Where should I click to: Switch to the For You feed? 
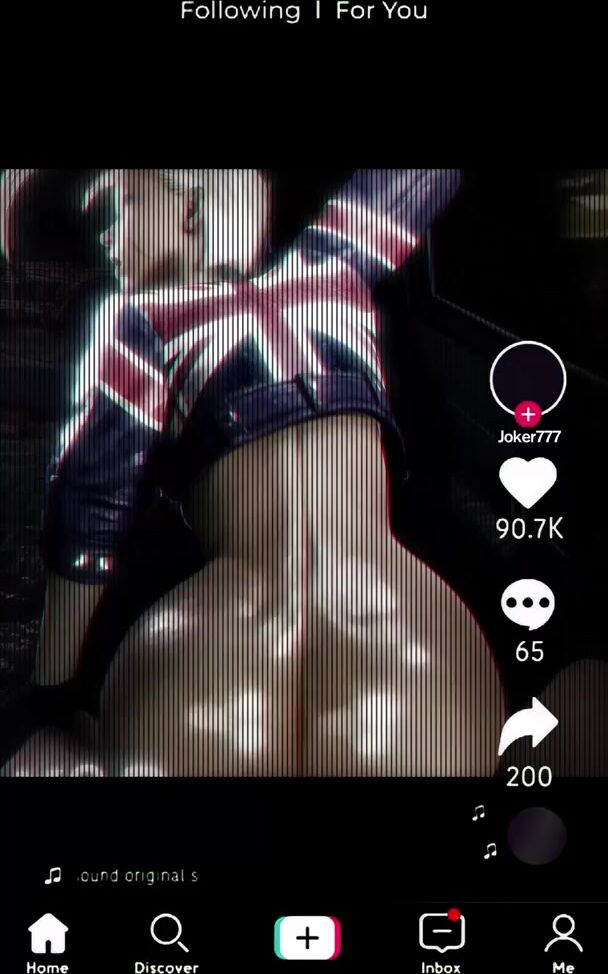click(382, 12)
